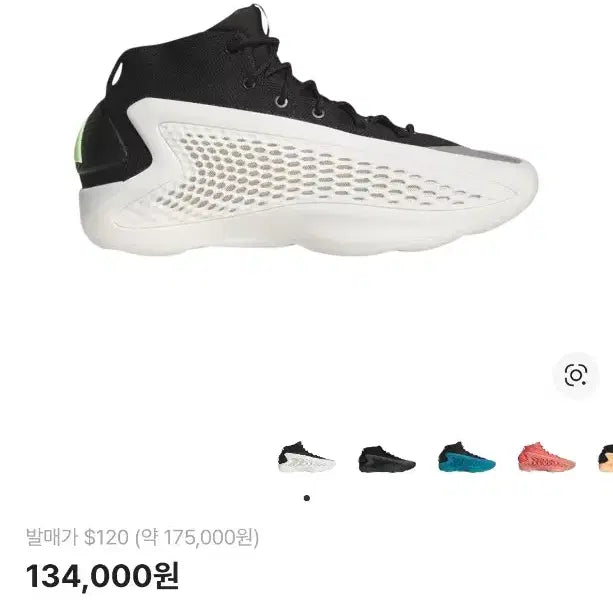Viewport: 613px width, 613px height.
Task: Select the coral pink shoe variant
Action: pos(546,459)
